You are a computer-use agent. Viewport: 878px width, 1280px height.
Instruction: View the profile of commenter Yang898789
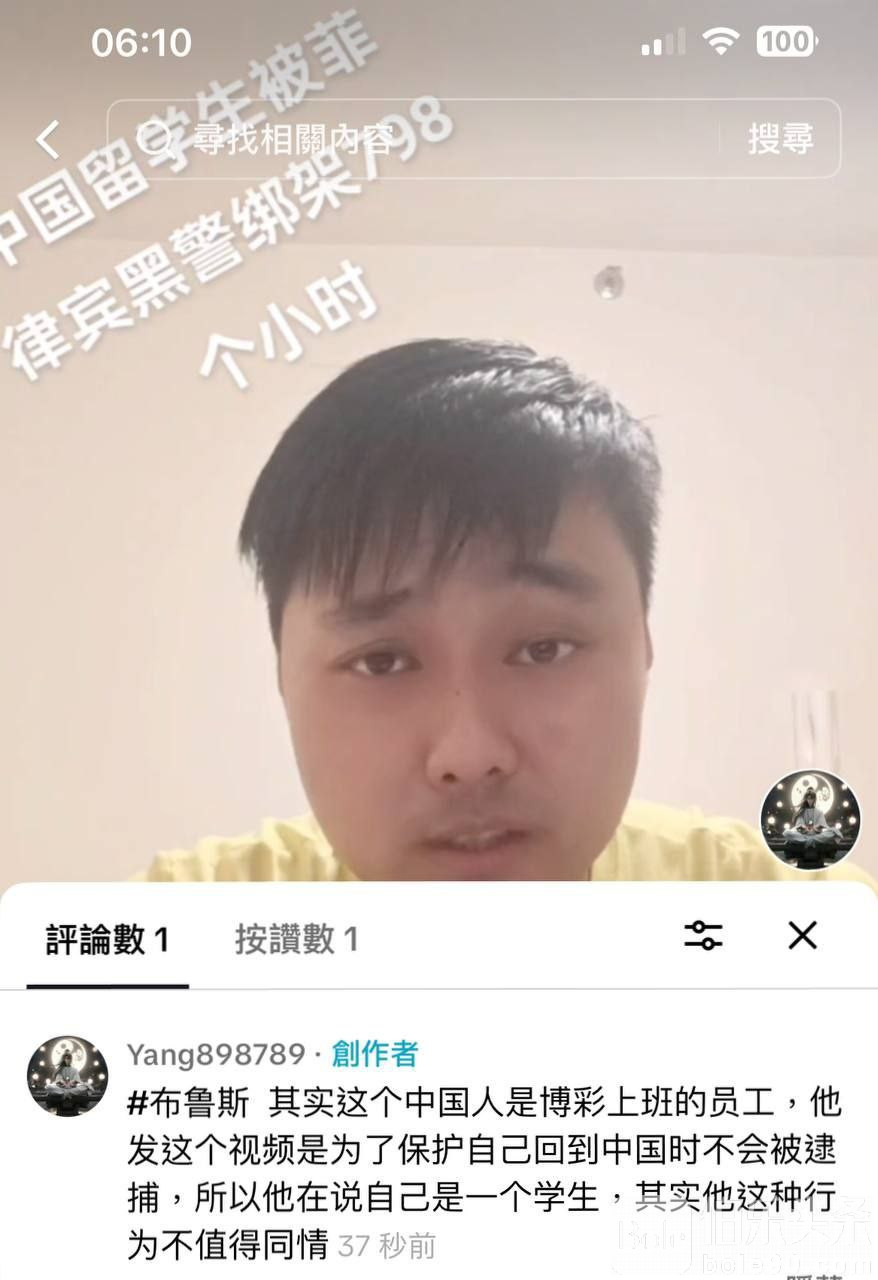coord(215,1054)
